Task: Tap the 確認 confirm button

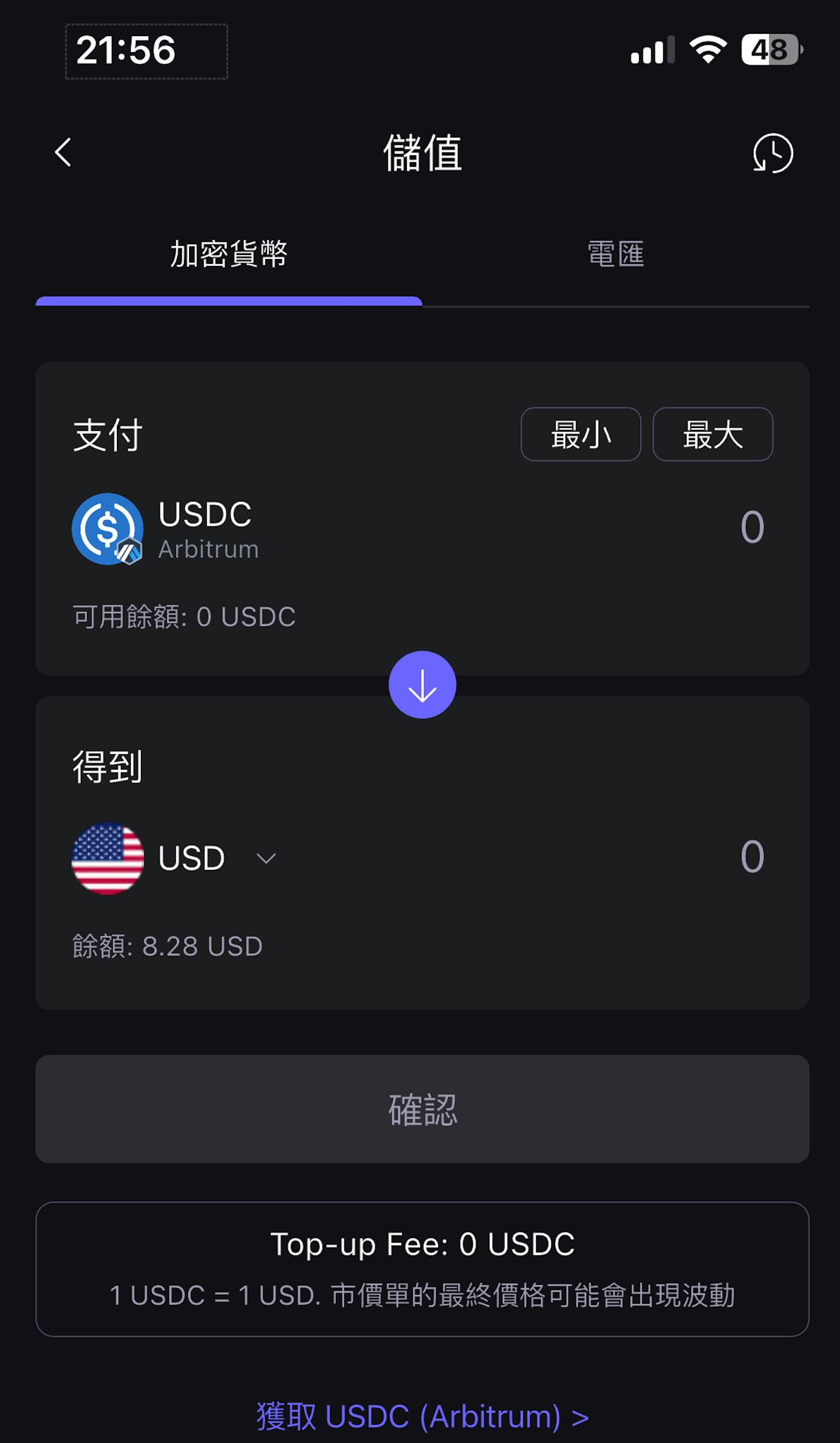Action: point(422,1108)
